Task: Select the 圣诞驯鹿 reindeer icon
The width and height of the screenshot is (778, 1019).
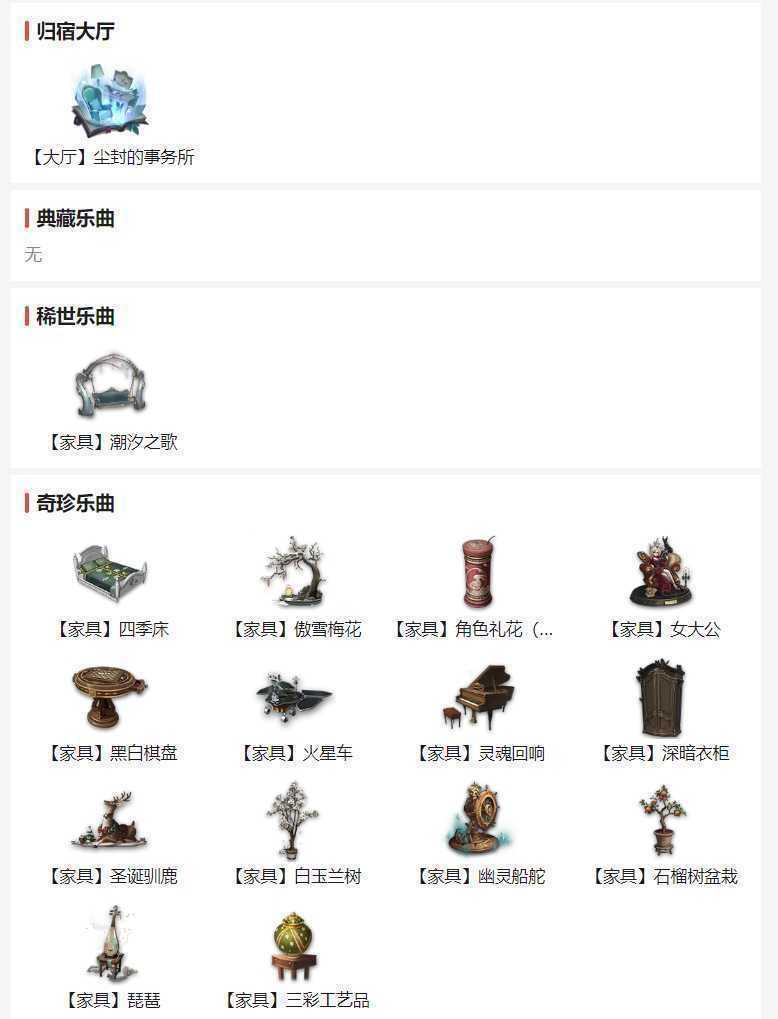Action: (x=110, y=822)
